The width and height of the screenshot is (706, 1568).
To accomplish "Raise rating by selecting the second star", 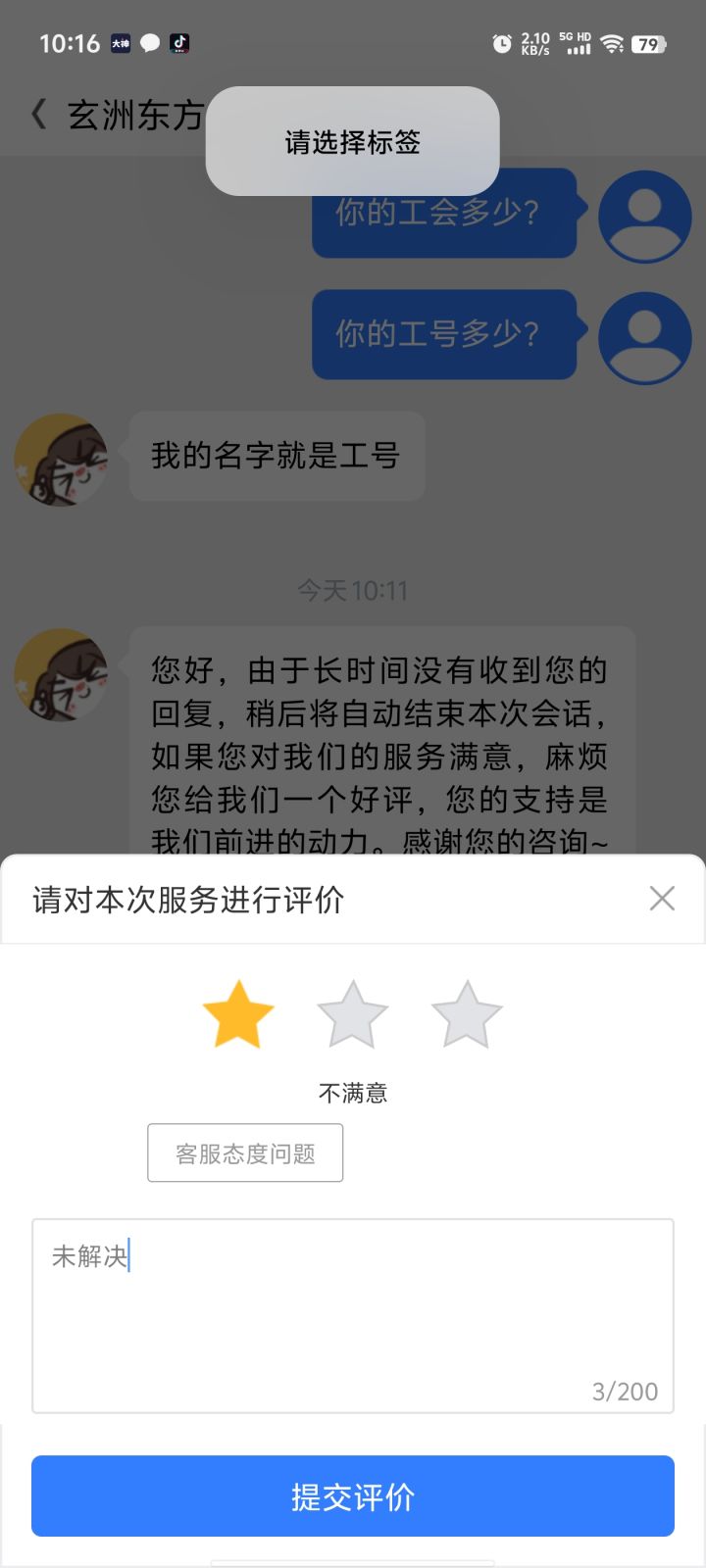I will (x=353, y=1014).
